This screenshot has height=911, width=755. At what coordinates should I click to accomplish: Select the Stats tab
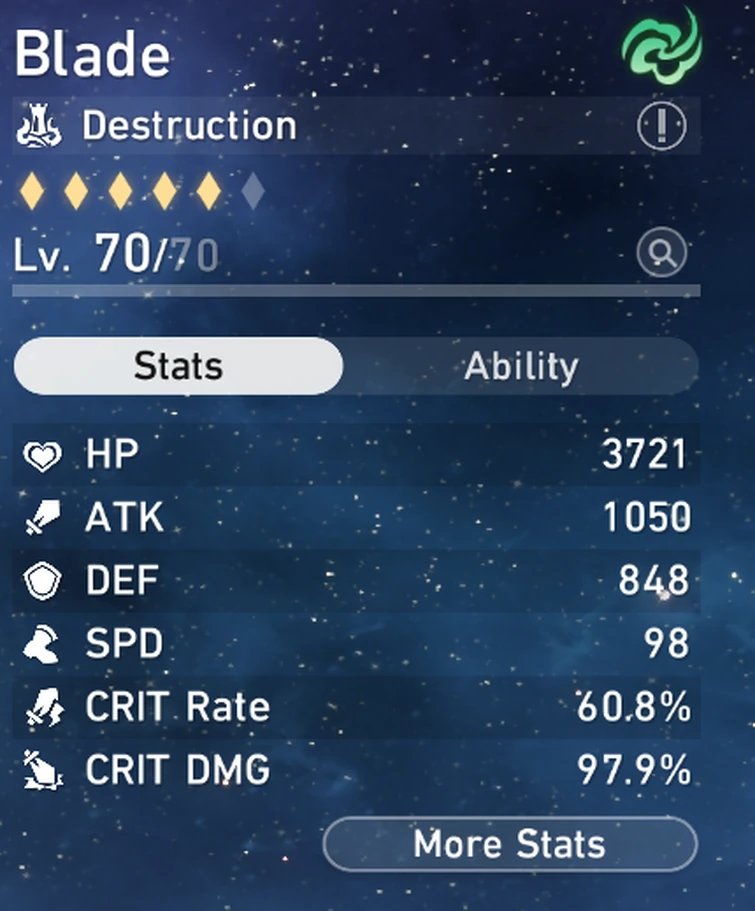pyautogui.click(x=177, y=367)
